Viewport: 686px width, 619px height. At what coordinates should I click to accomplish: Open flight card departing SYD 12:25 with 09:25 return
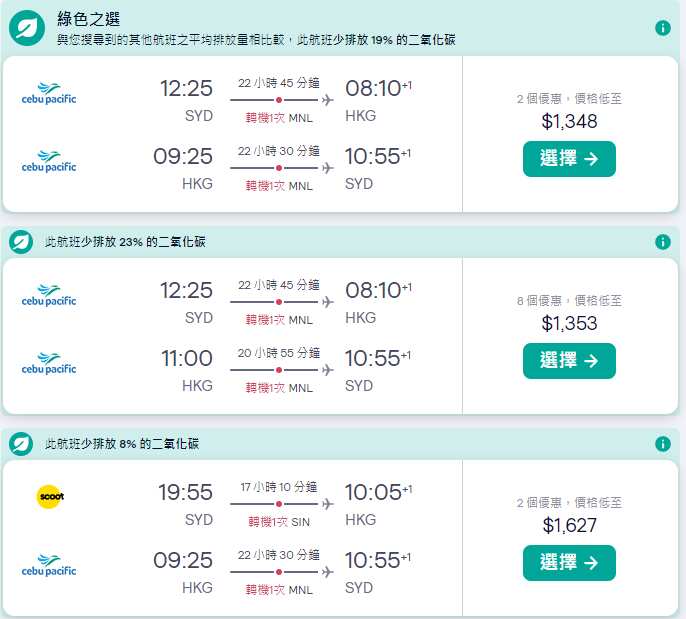click(x=233, y=134)
